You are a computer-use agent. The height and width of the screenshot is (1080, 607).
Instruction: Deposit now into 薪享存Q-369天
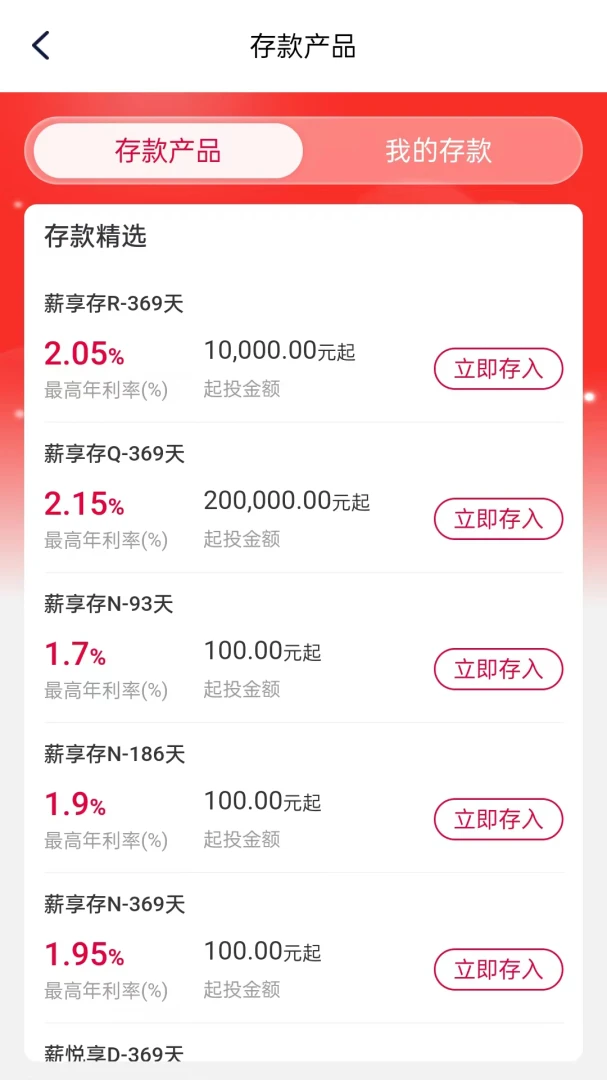pyautogui.click(x=498, y=519)
